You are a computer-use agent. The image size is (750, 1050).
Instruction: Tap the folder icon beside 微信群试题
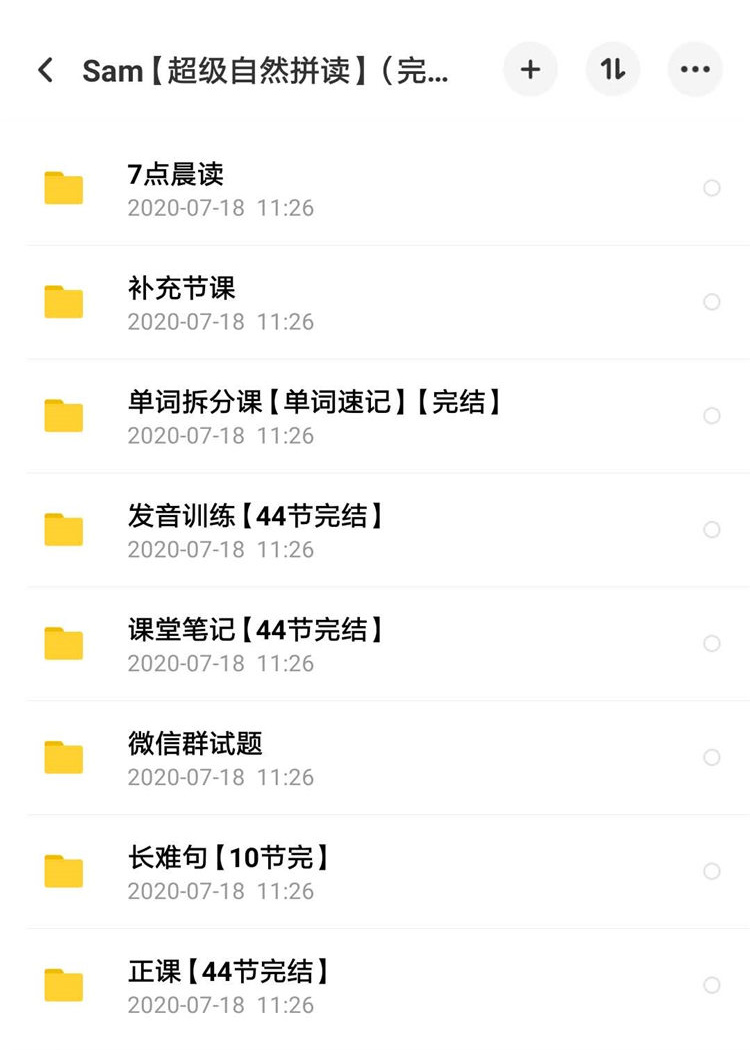63,758
